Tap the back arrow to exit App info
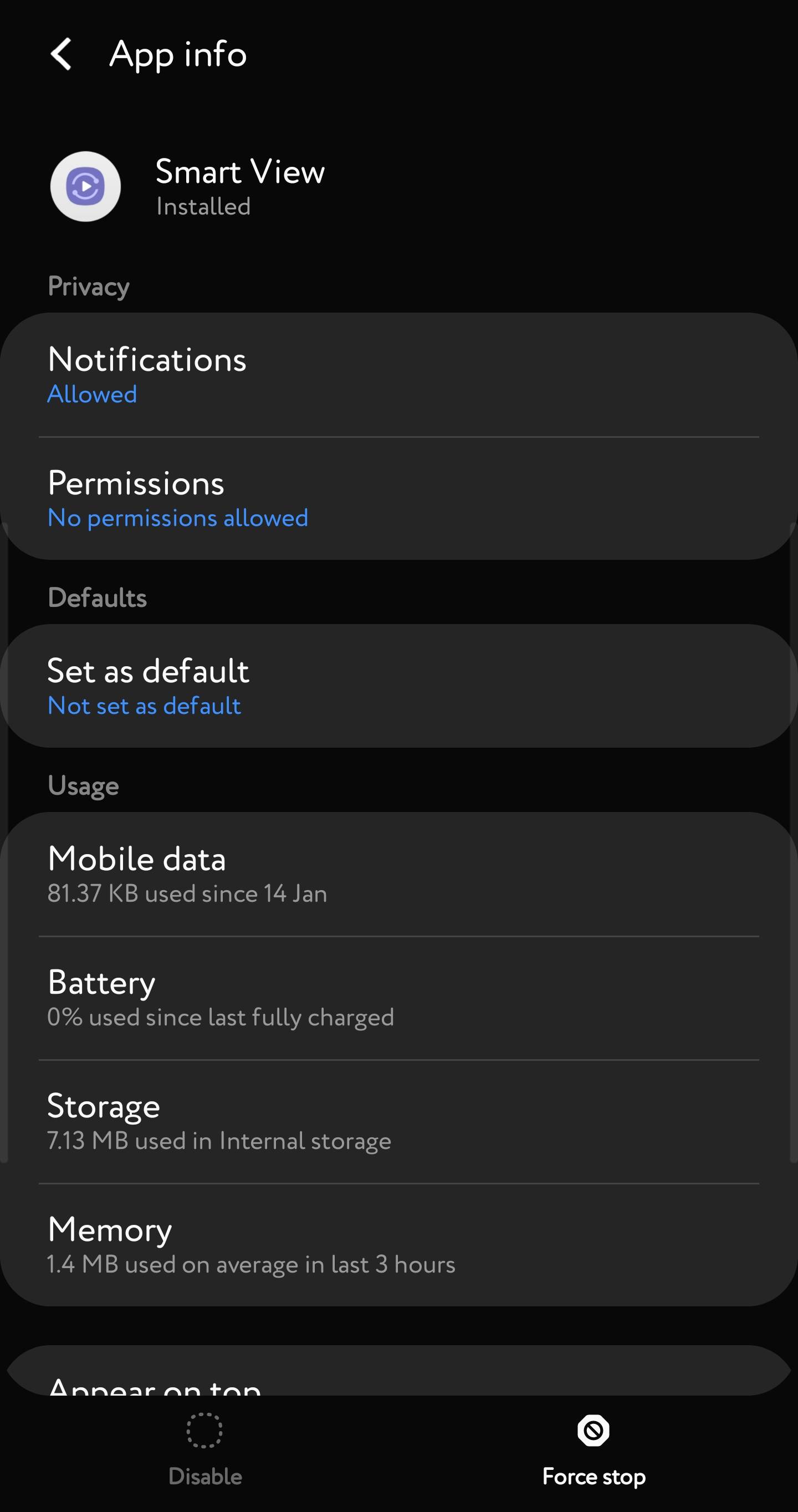 [62, 54]
